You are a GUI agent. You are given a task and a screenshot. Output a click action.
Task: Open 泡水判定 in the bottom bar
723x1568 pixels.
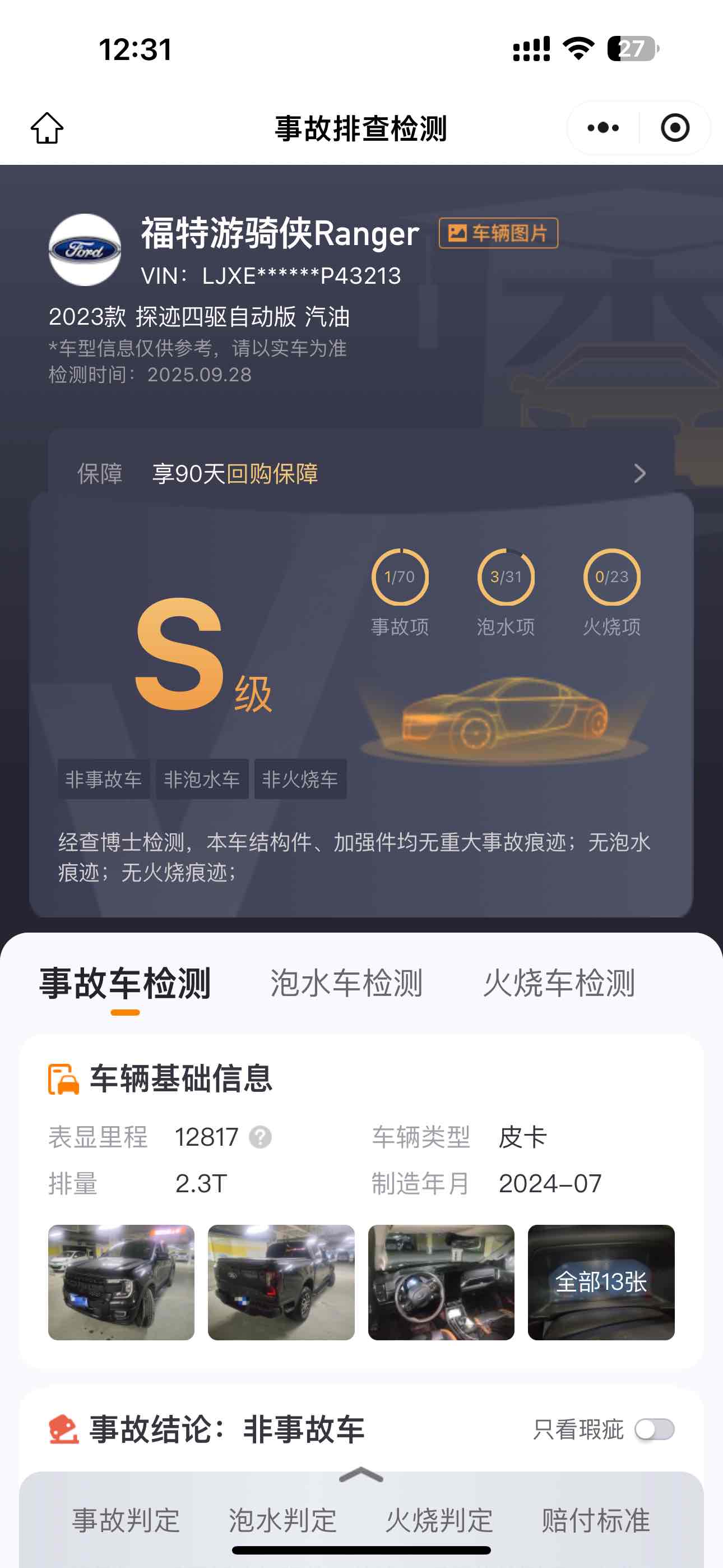click(x=282, y=1520)
